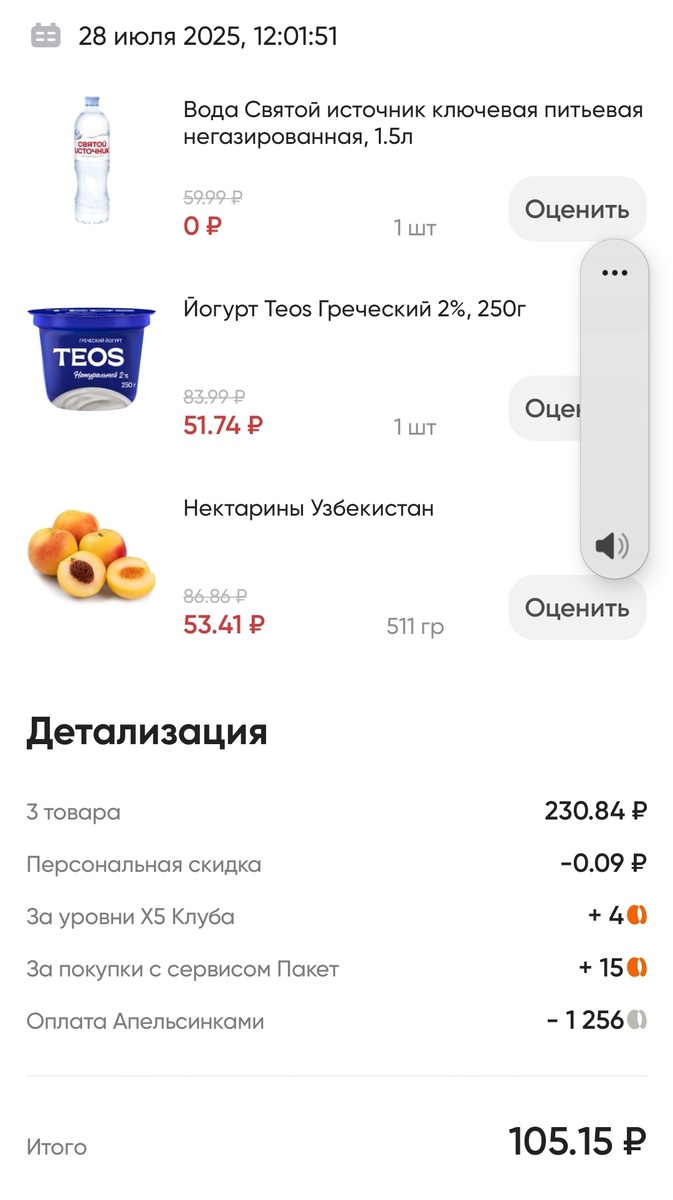Open the Teos yogurt product

tap(354, 309)
